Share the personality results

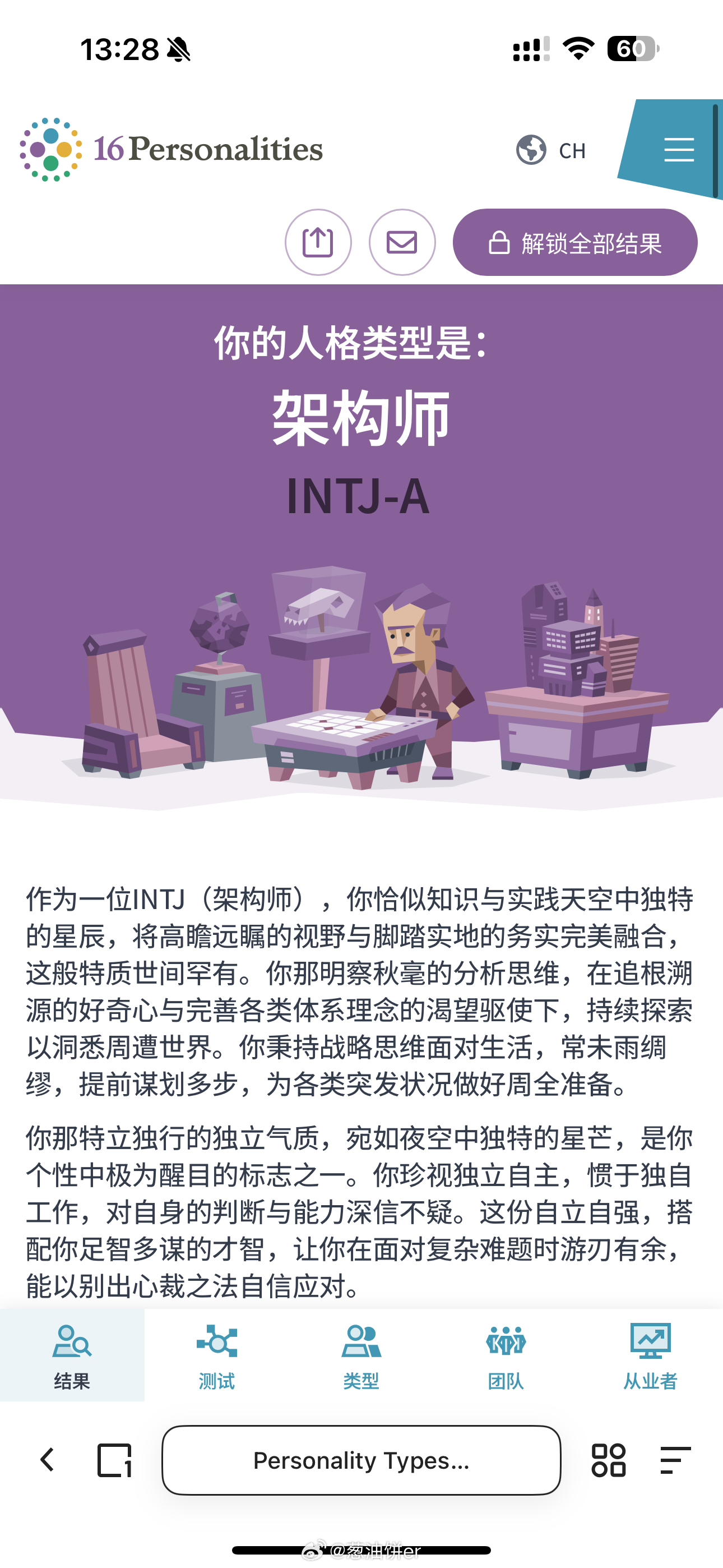[x=318, y=242]
